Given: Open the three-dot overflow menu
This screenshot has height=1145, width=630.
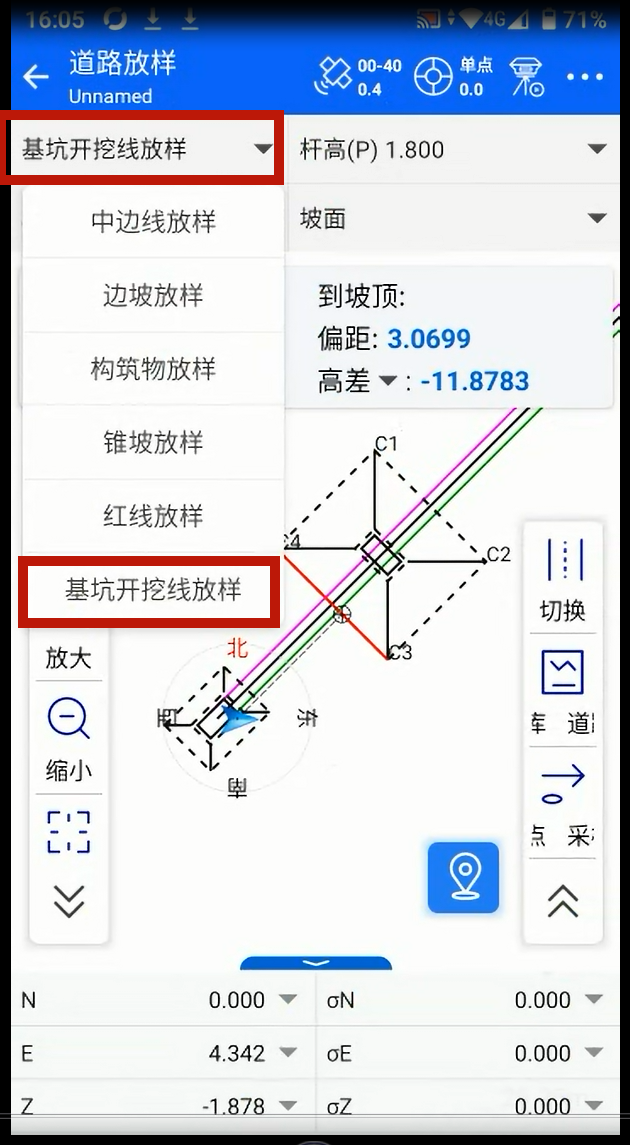Looking at the screenshot, I should pos(584,77).
